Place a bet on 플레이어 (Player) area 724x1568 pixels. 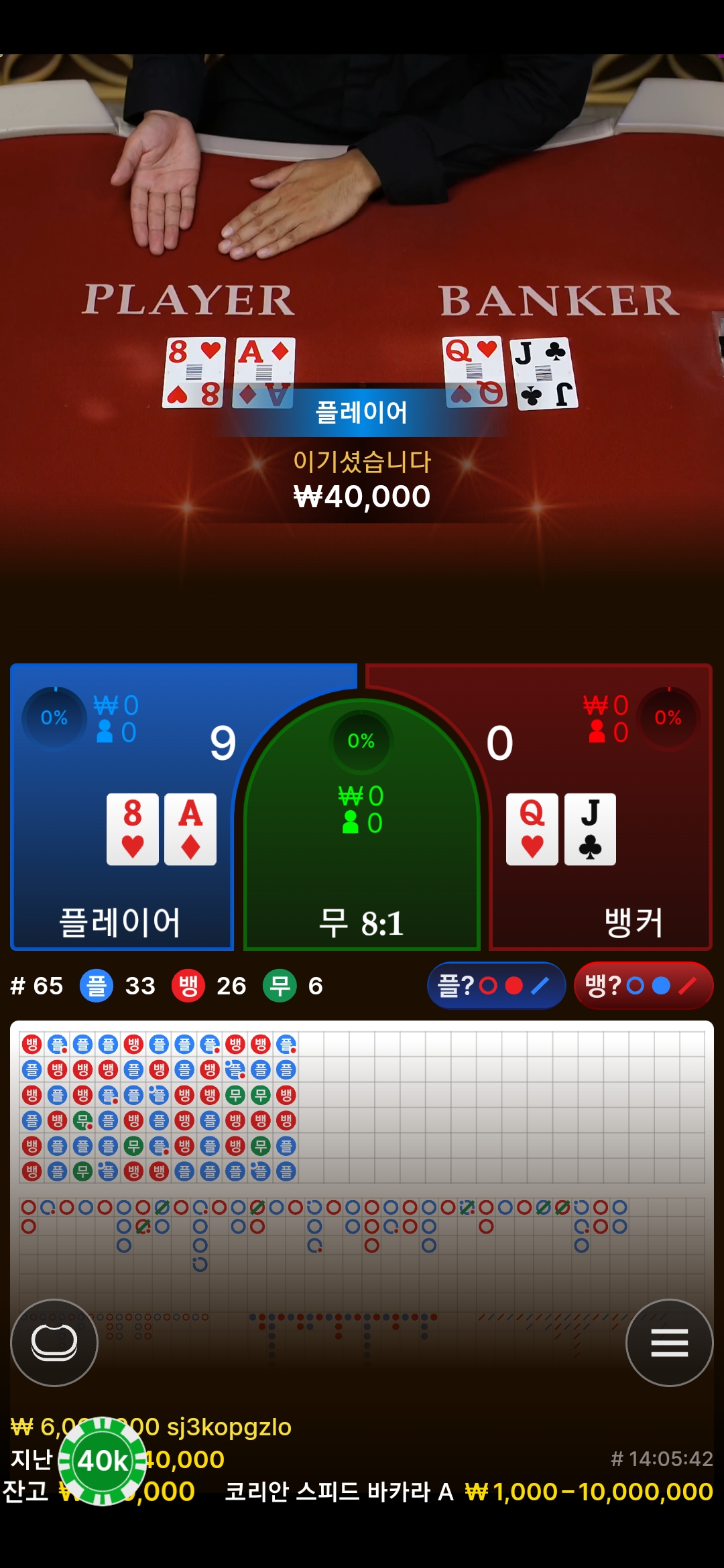pos(121,807)
